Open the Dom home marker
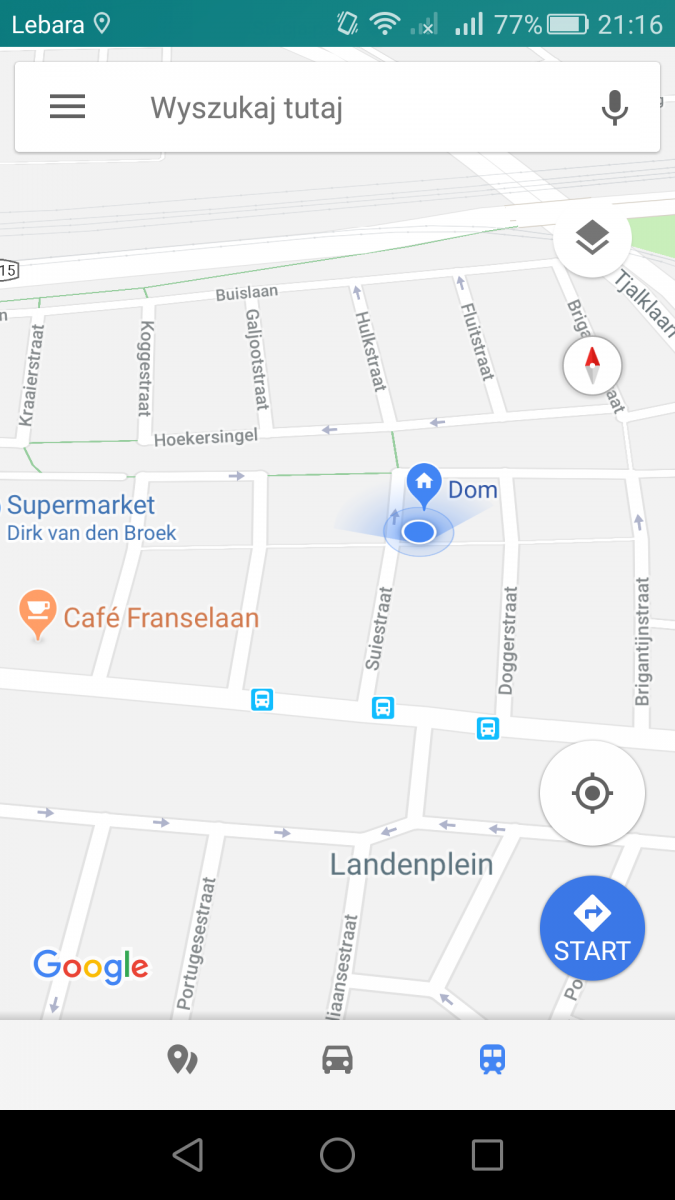The width and height of the screenshot is (675, 1200). coord(425,485)
